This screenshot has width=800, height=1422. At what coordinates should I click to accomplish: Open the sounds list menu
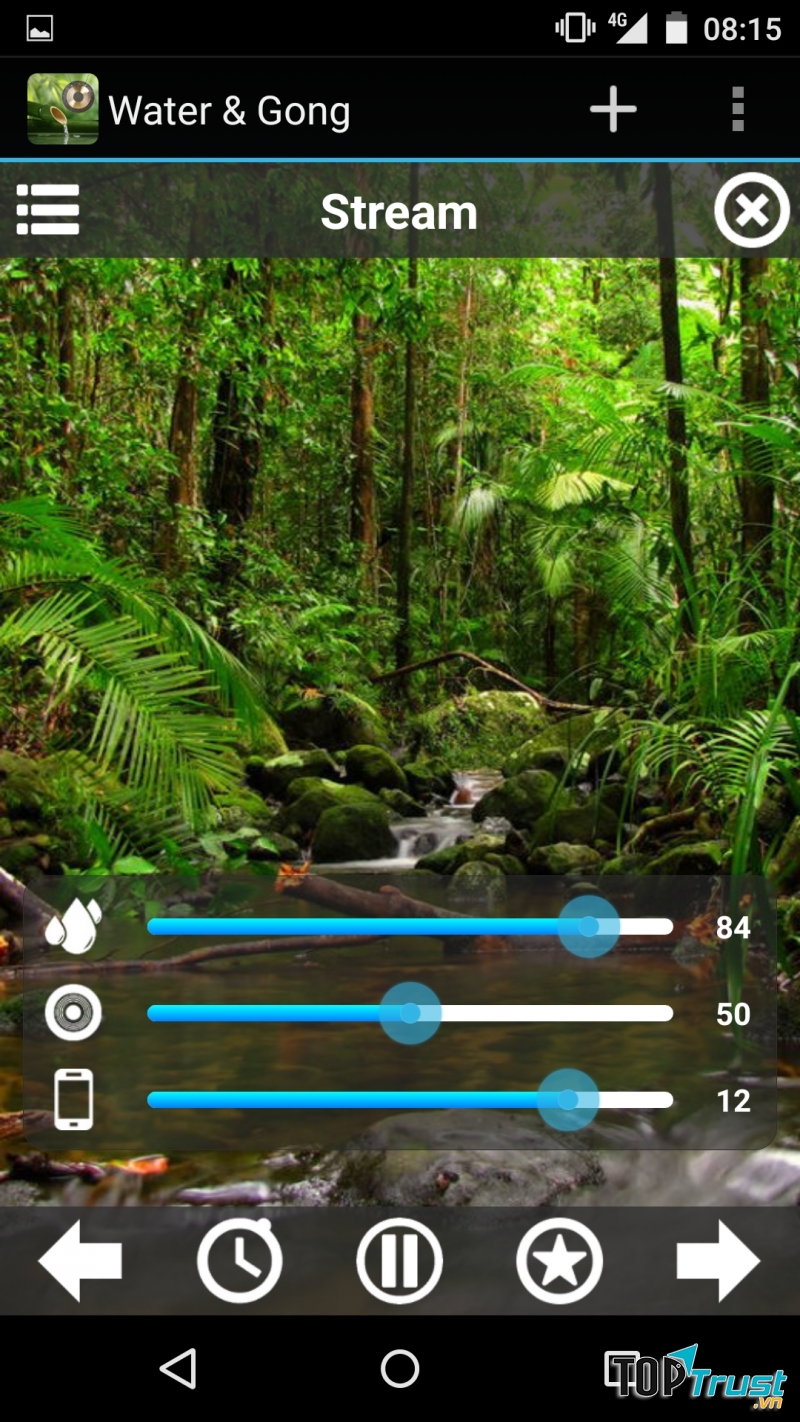click(47, 210)
